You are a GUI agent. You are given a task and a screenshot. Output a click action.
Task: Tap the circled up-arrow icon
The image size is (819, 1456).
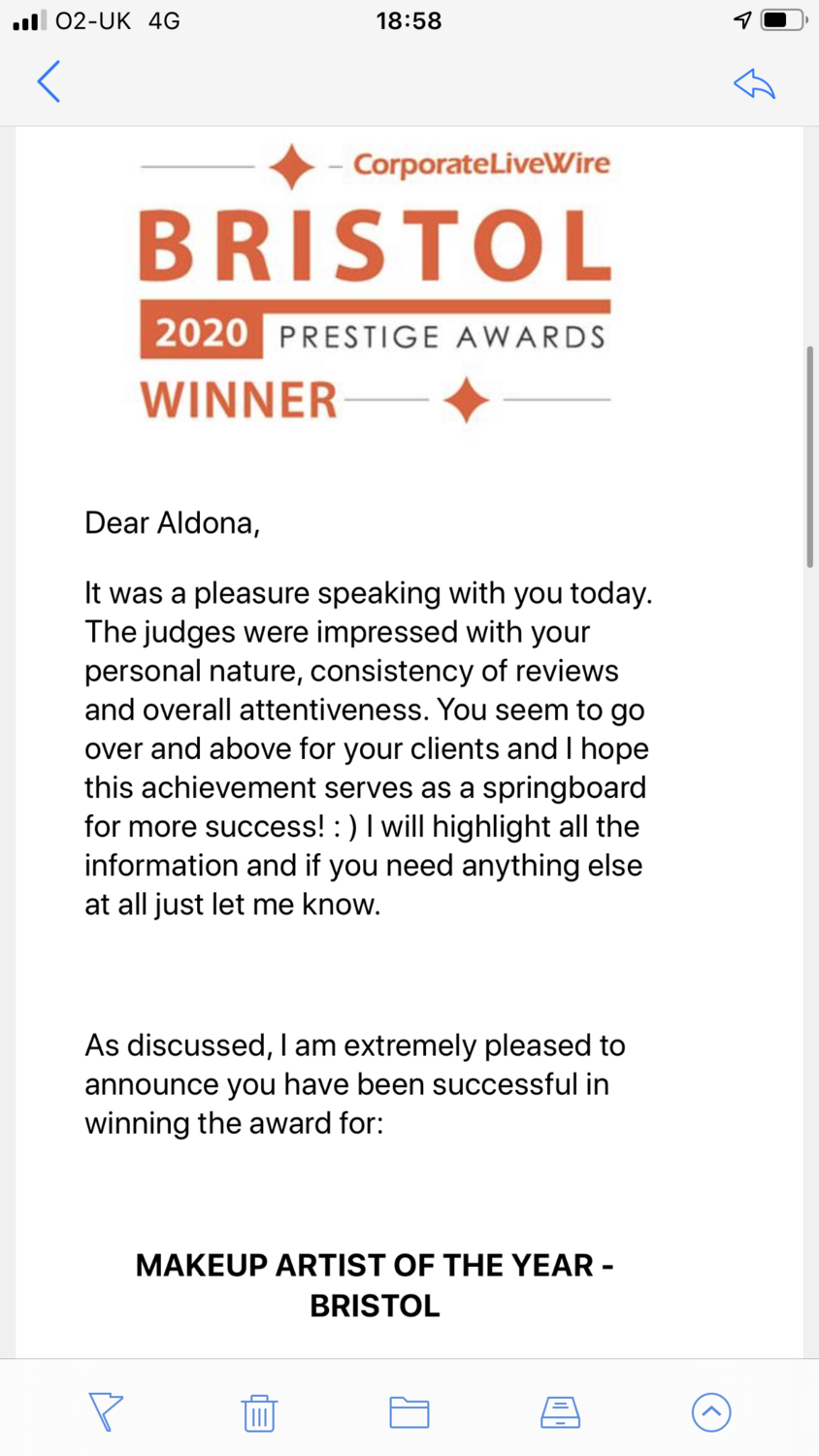point(711,1412)
